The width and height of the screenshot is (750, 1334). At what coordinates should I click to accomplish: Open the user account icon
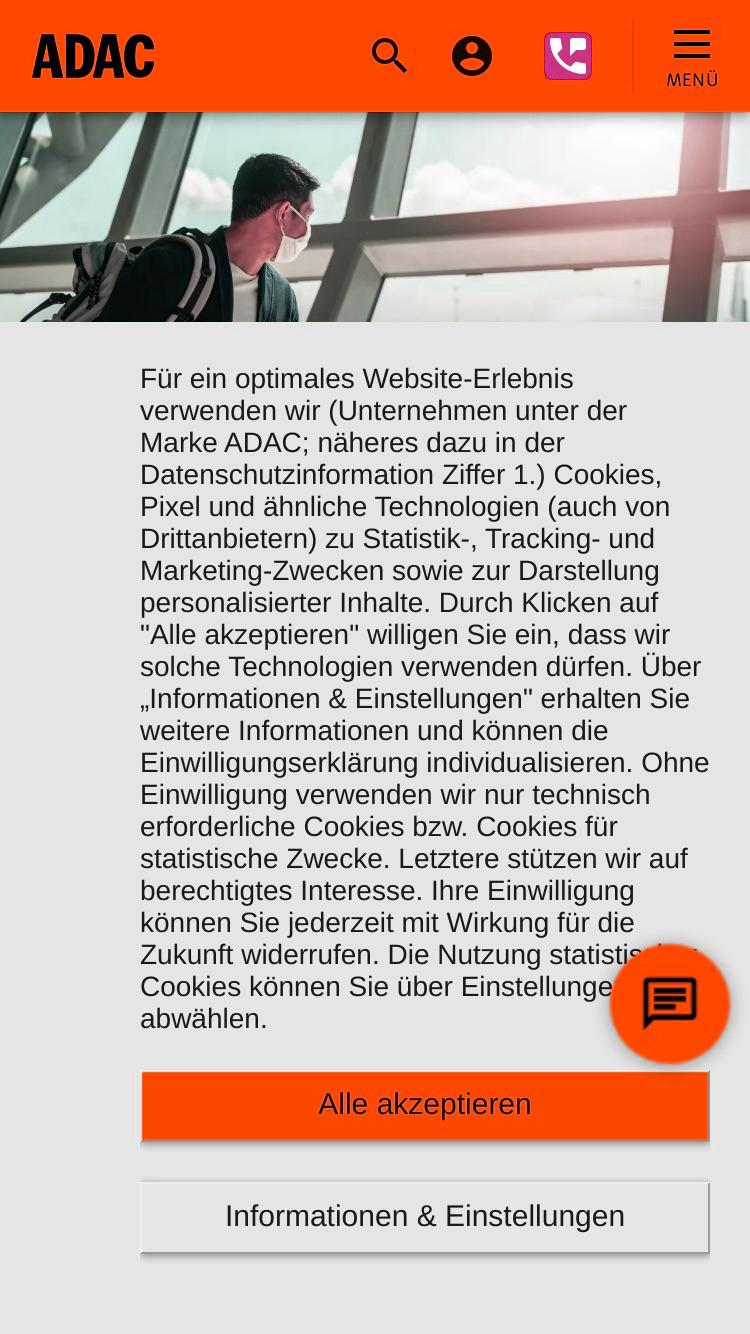point(472,56)
